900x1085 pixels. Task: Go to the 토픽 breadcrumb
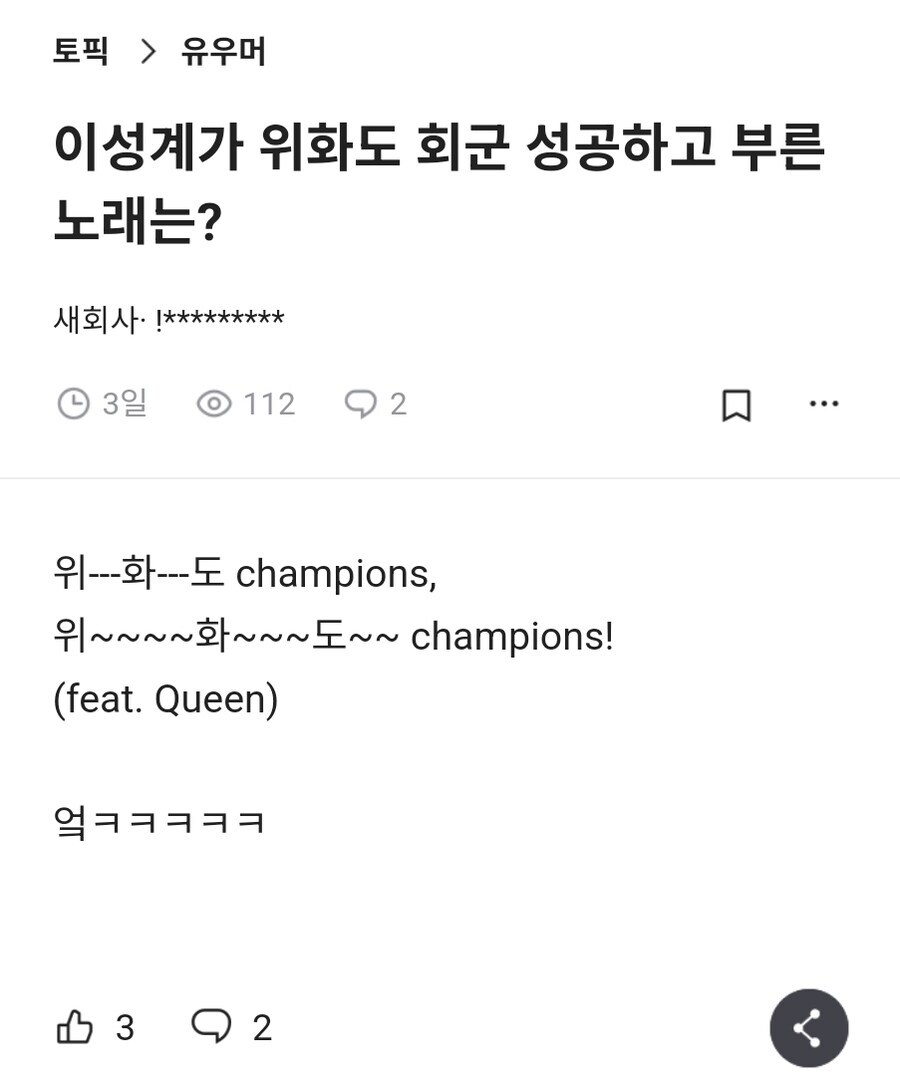coord(80,51)
